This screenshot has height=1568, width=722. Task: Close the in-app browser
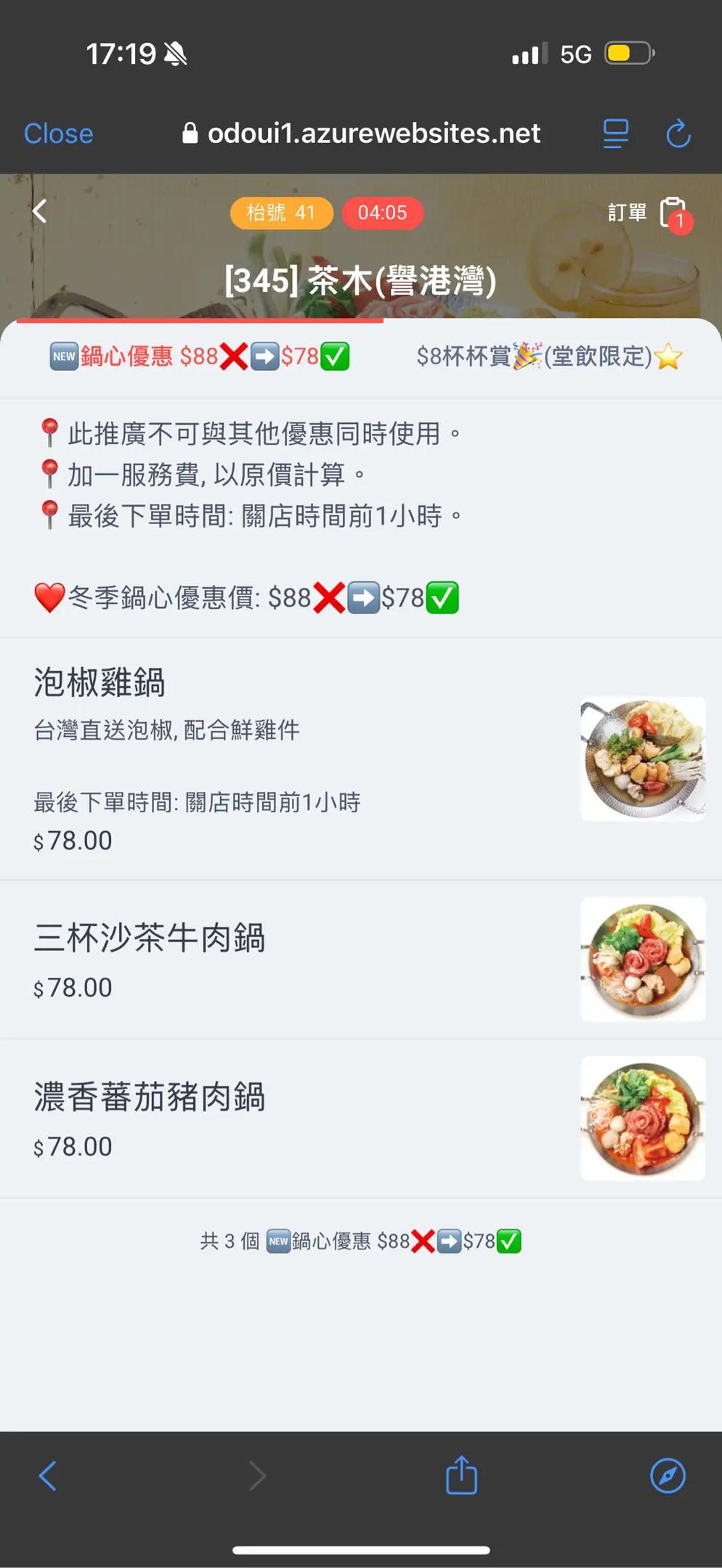coord(58,134)
